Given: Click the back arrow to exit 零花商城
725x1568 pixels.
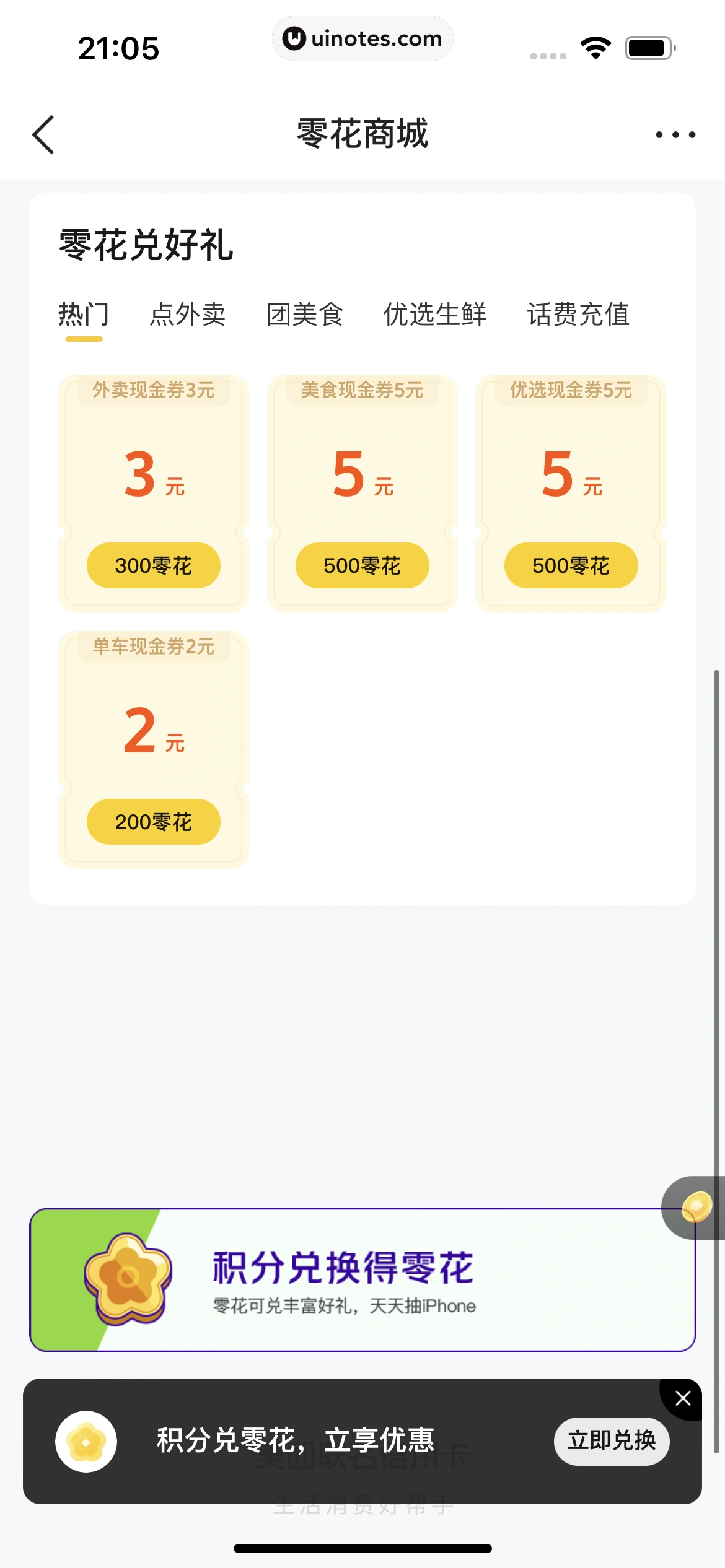Looking at the screenshot, I should point(42,134).
